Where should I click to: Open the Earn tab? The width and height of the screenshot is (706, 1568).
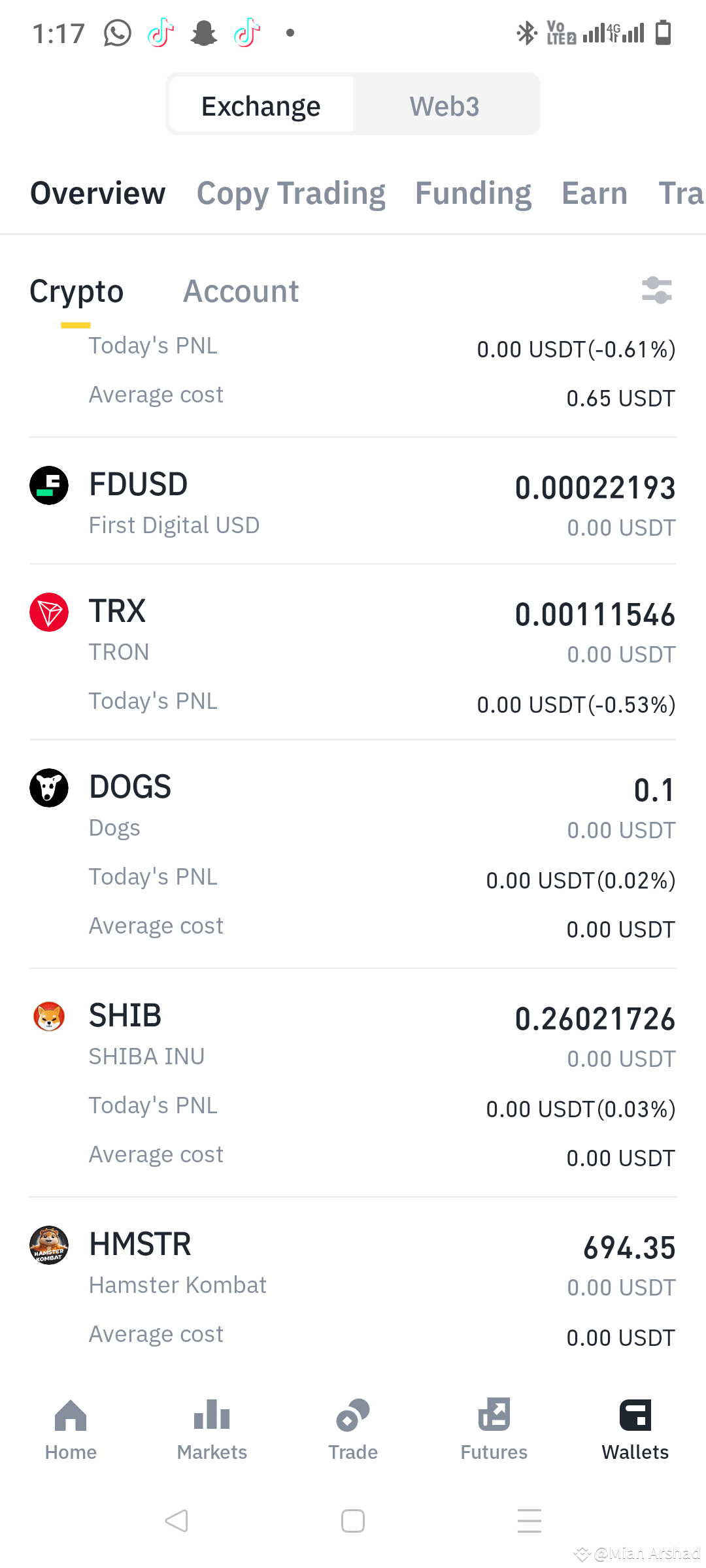coord(594,193)
